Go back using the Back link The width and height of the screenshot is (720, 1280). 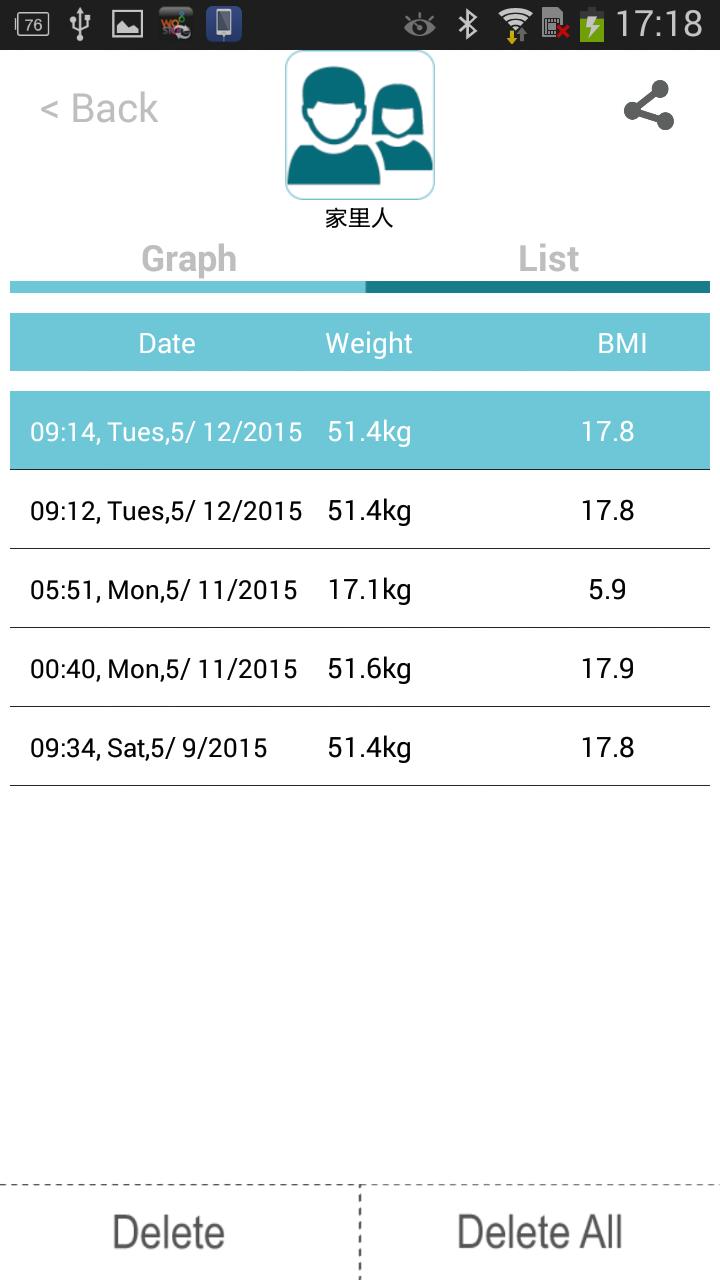point(97,107)
